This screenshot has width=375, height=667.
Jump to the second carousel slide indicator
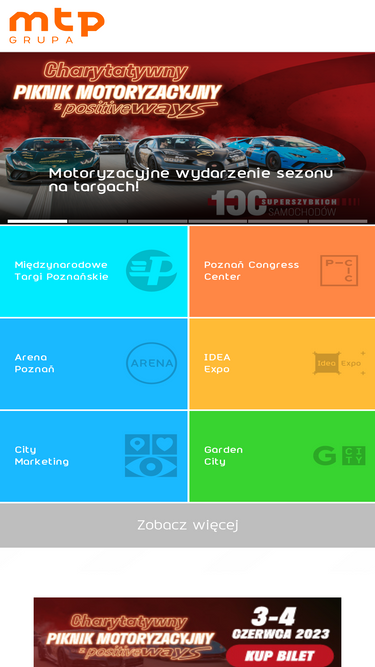tap(97, 221)
